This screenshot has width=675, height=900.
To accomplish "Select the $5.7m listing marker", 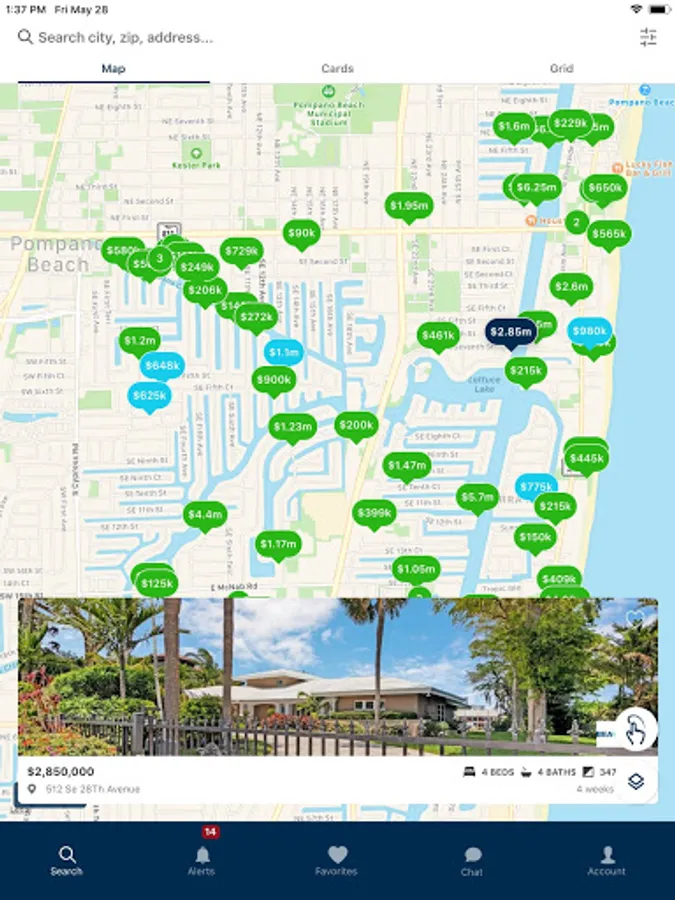I will (x=477, y=498).
